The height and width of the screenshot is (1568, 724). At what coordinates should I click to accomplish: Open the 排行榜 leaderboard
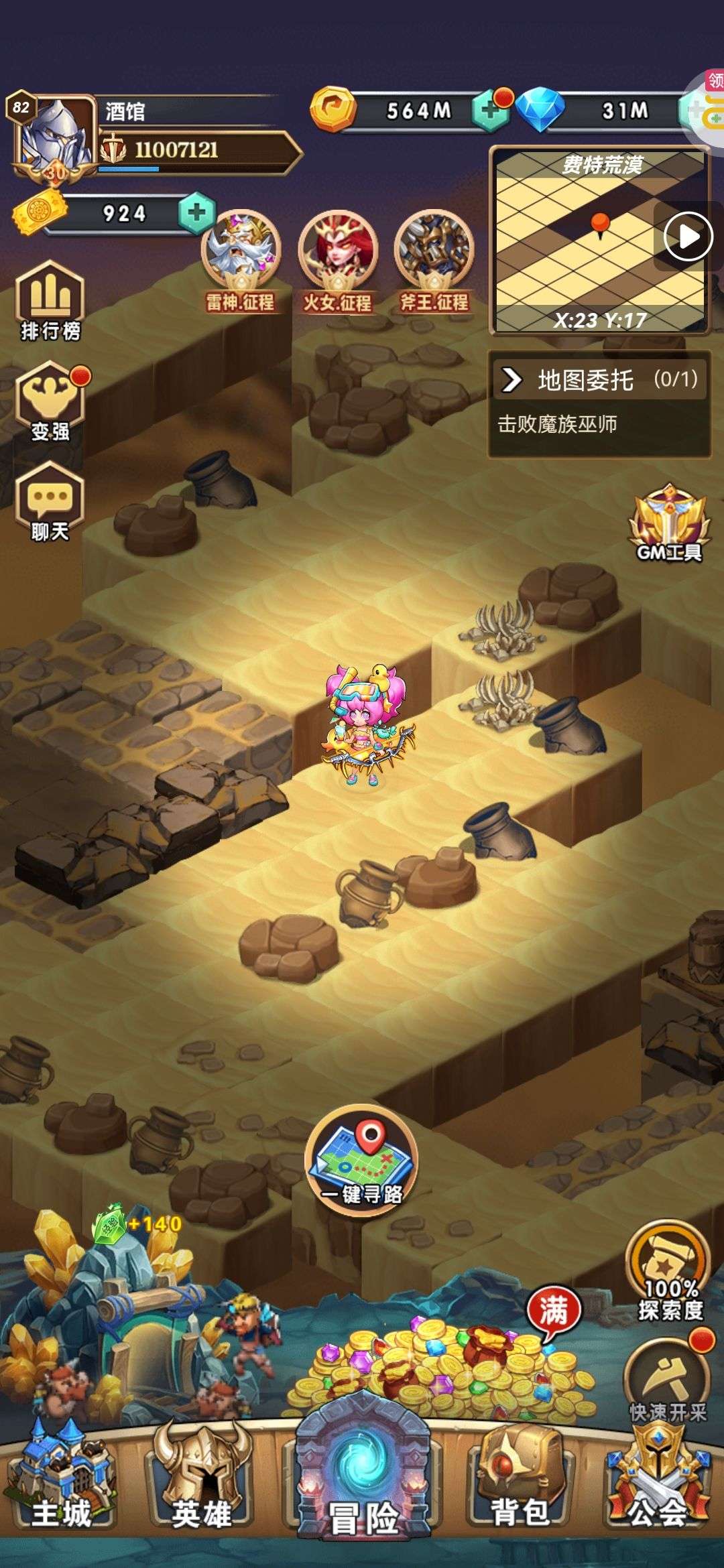pos(50,302)
